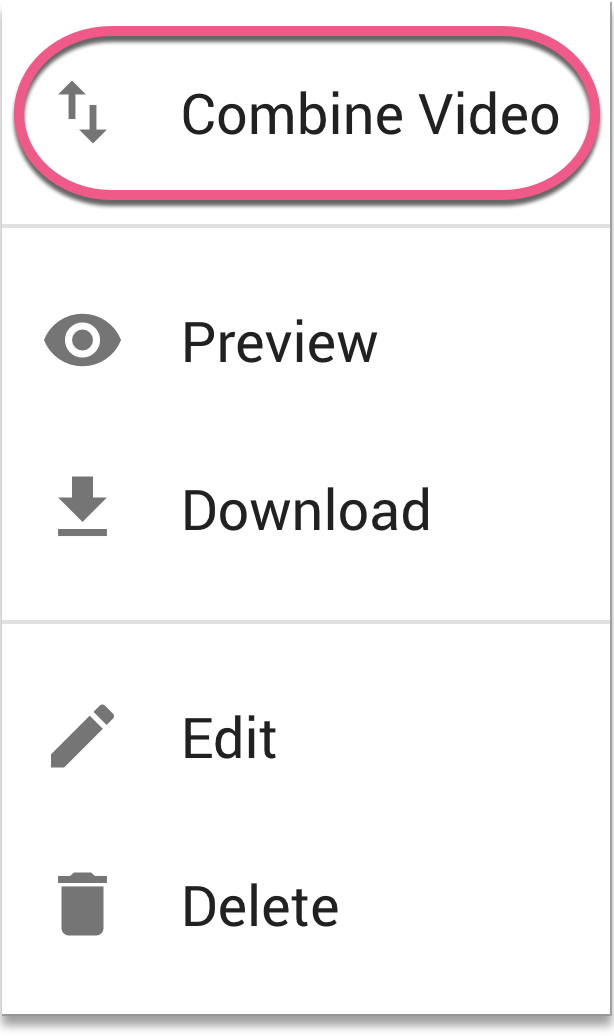Open Preview from the menu

click(279, 343)
